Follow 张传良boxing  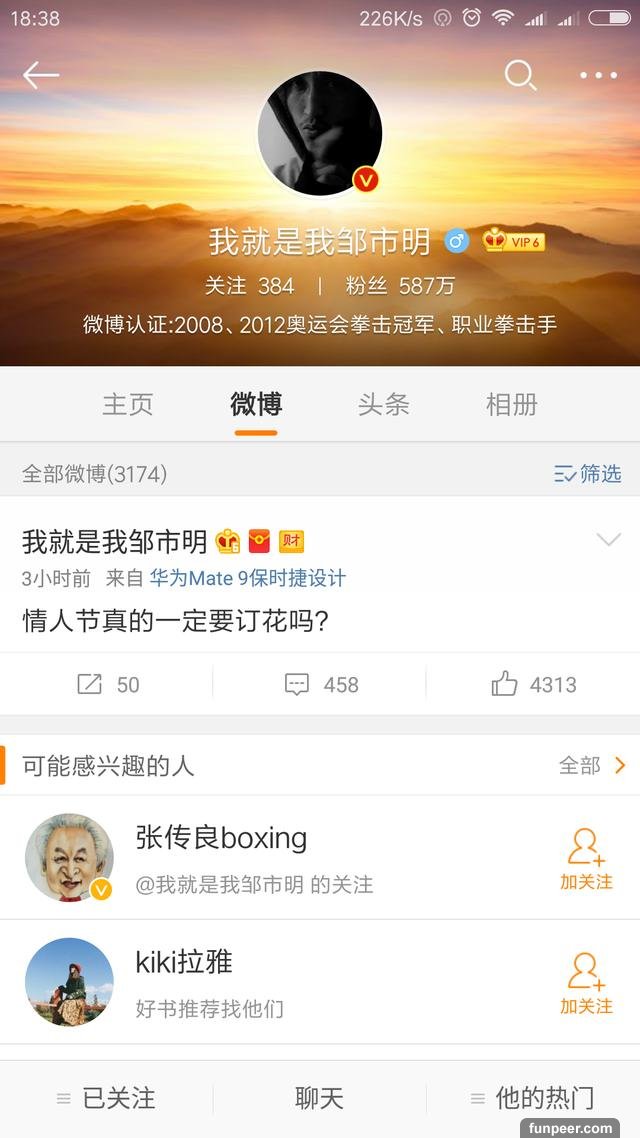click(586, 859)
